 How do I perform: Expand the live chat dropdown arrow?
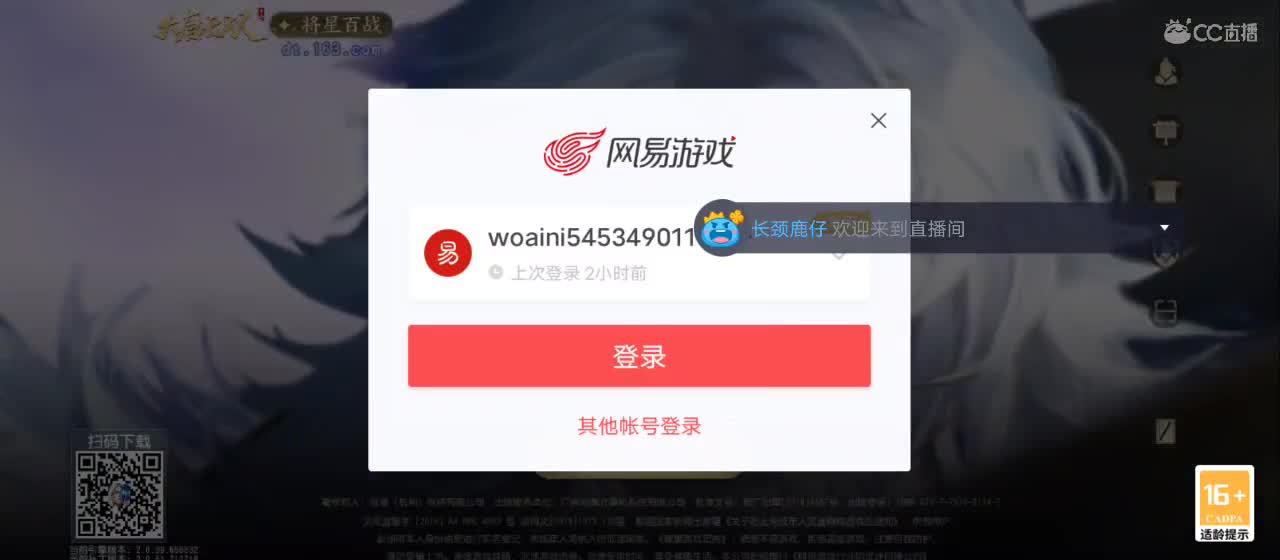click(x=1164, y=228)
